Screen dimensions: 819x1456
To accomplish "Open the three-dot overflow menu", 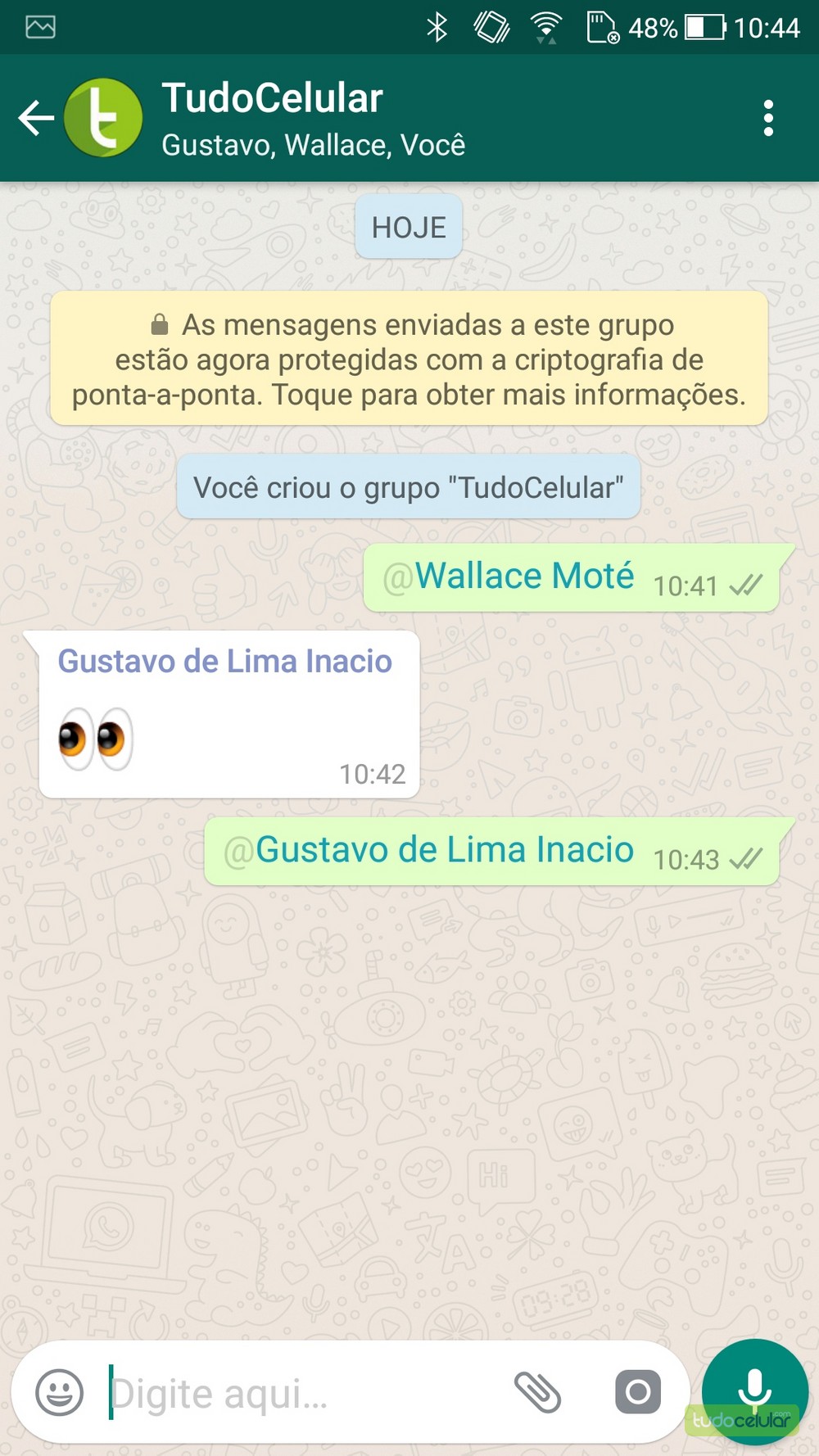I will tap(767, 118).
